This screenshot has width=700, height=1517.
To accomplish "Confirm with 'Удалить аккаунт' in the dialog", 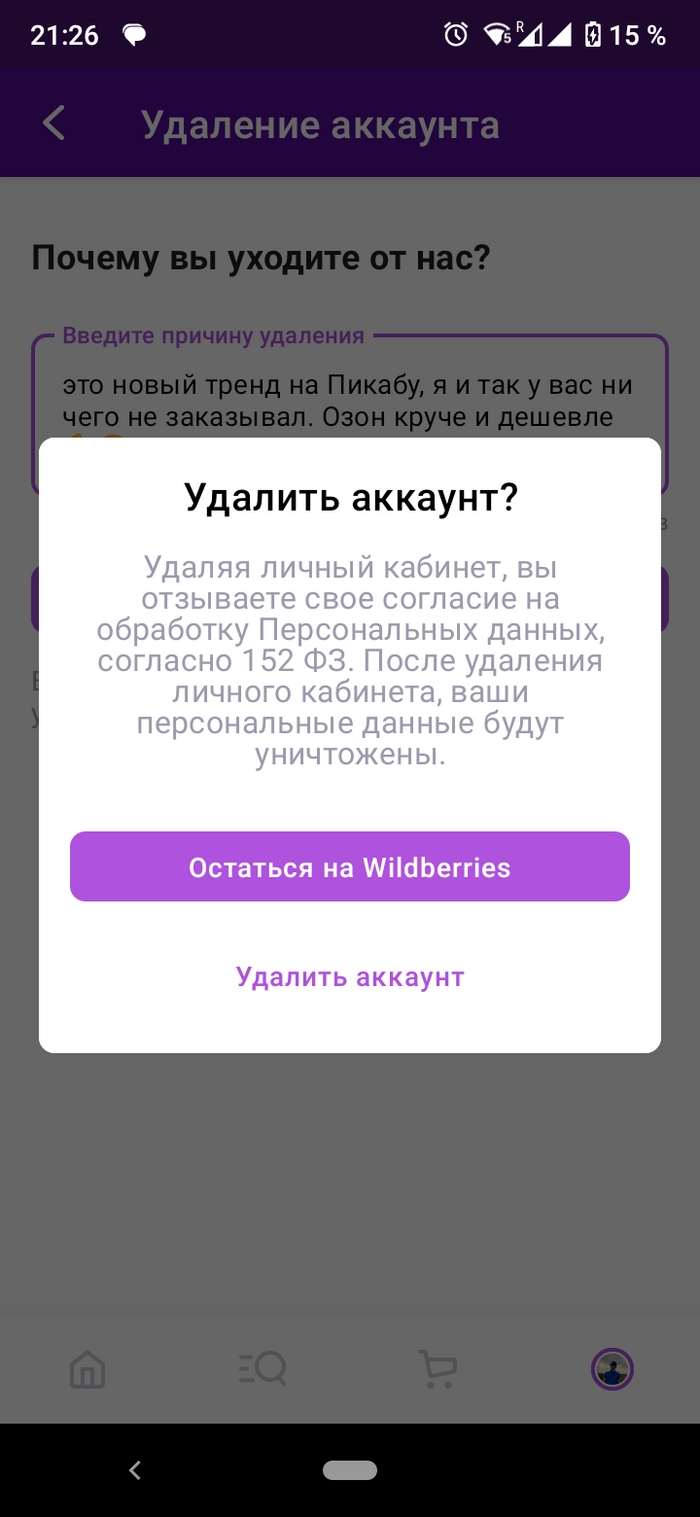I will [x=349, y=976].
